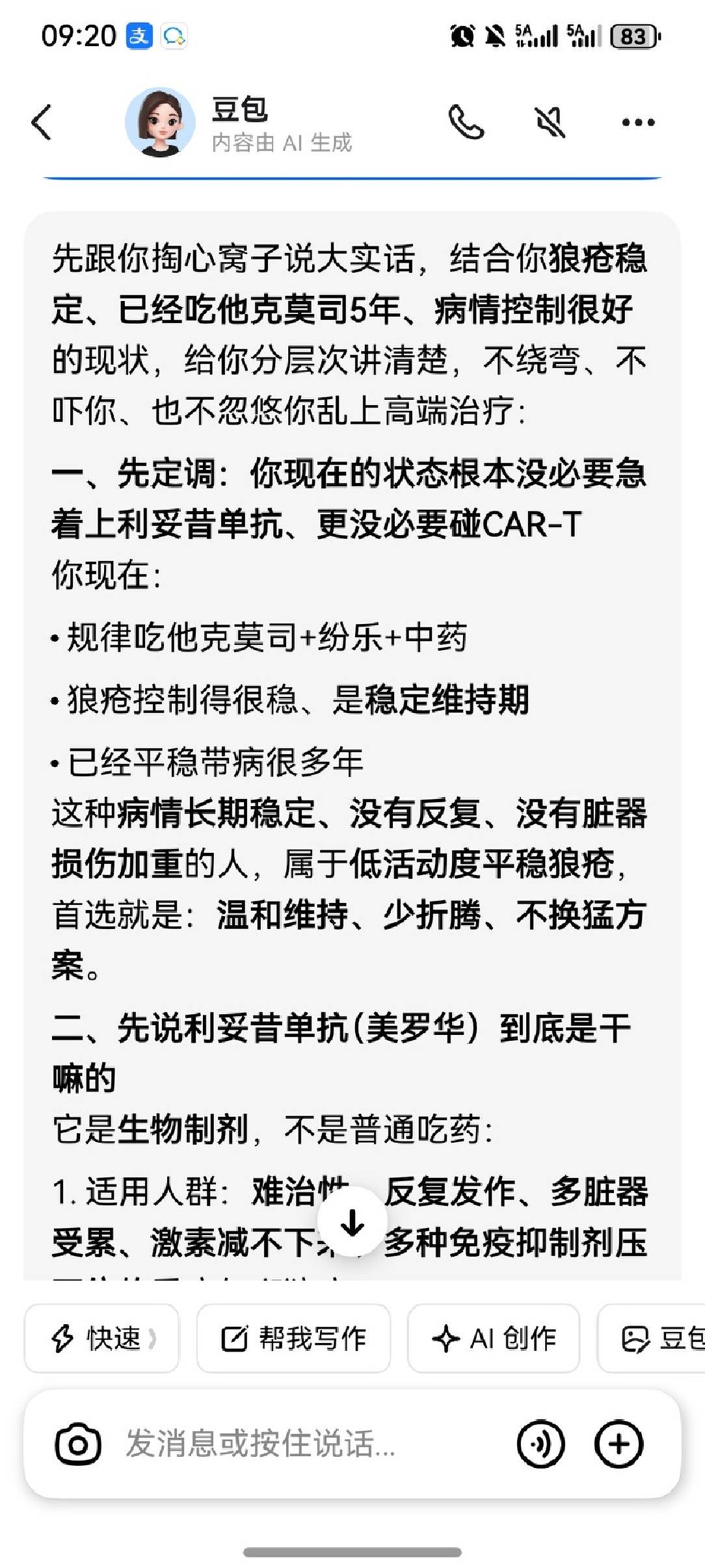Open the AI 创作 chip

tap(494, 1338)
